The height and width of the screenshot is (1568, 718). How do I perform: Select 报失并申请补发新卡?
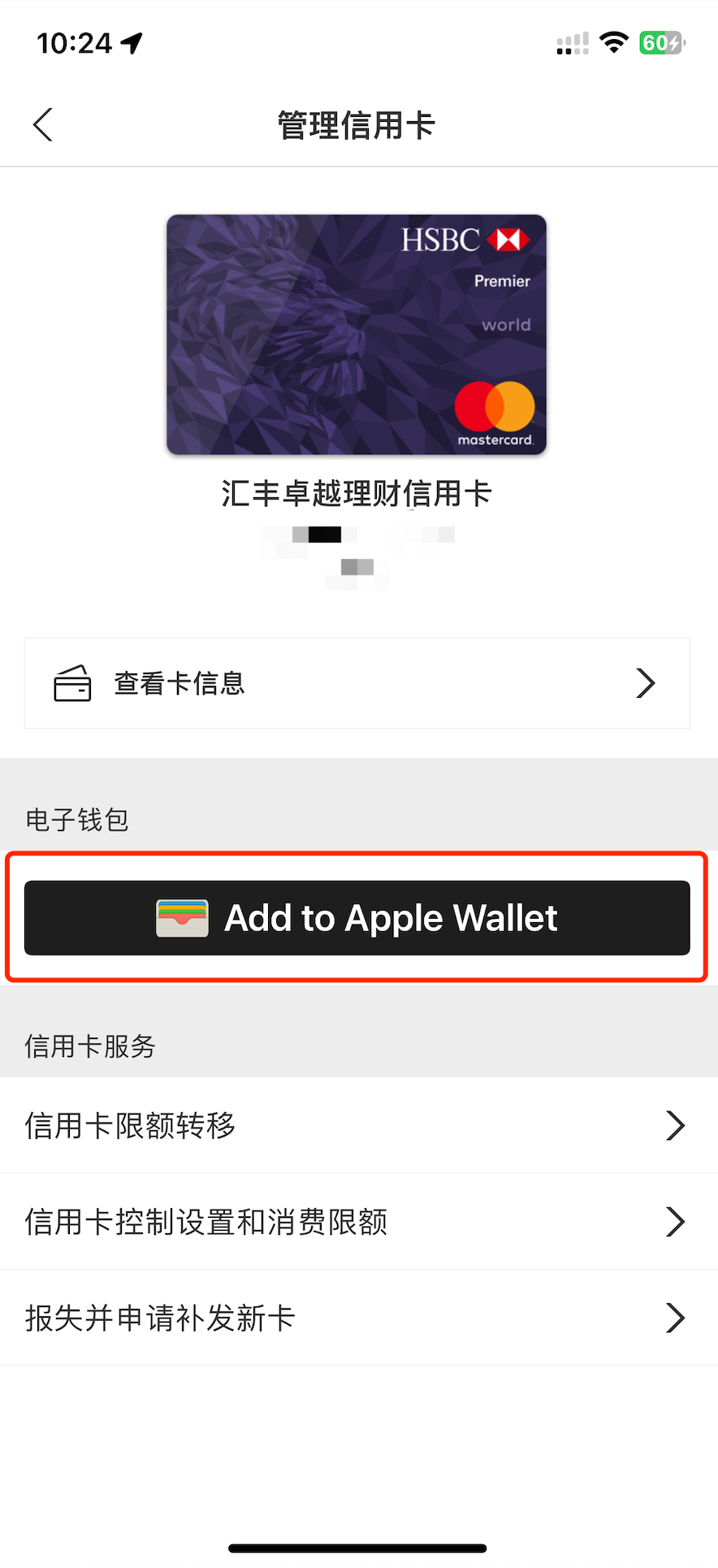(x=357, y=1318)
